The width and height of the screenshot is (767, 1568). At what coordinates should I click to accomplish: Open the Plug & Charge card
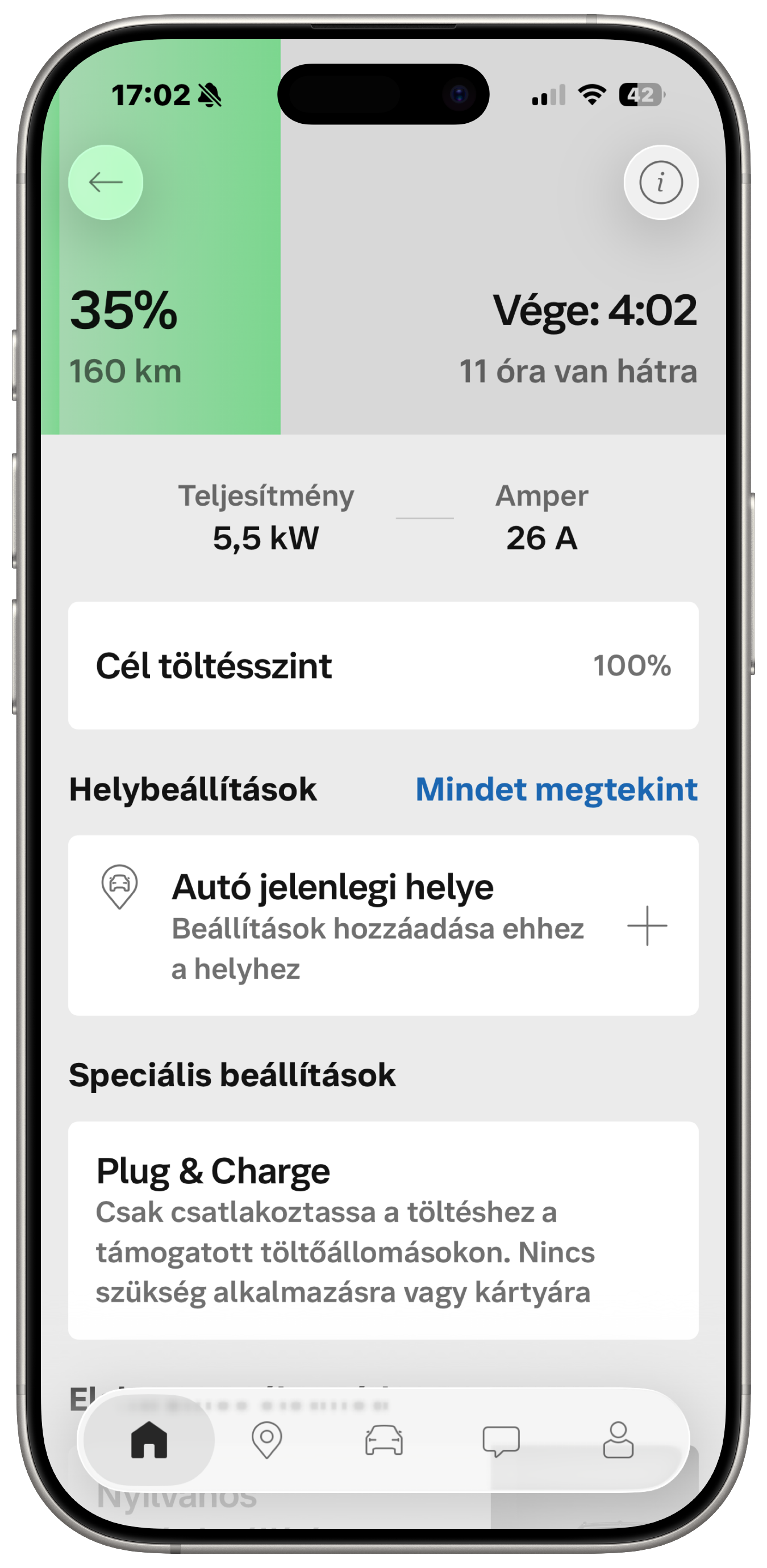point(383,1230)
